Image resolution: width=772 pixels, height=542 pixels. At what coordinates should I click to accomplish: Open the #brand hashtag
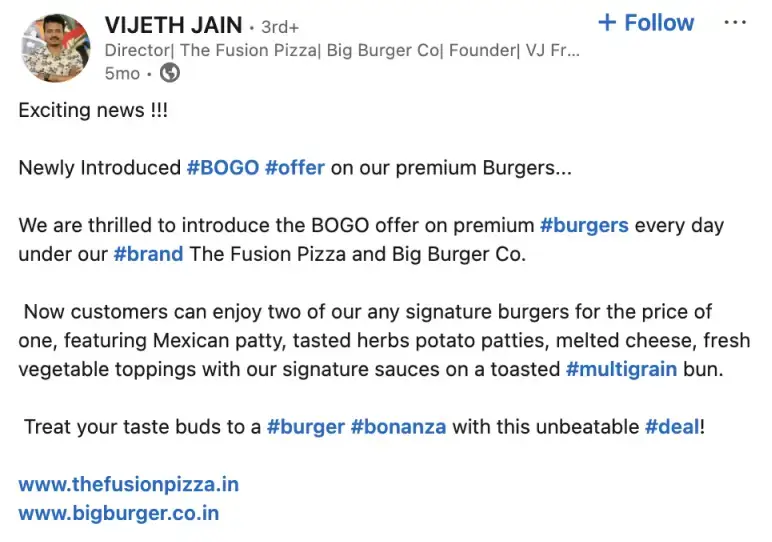click(x=148, y=254)
